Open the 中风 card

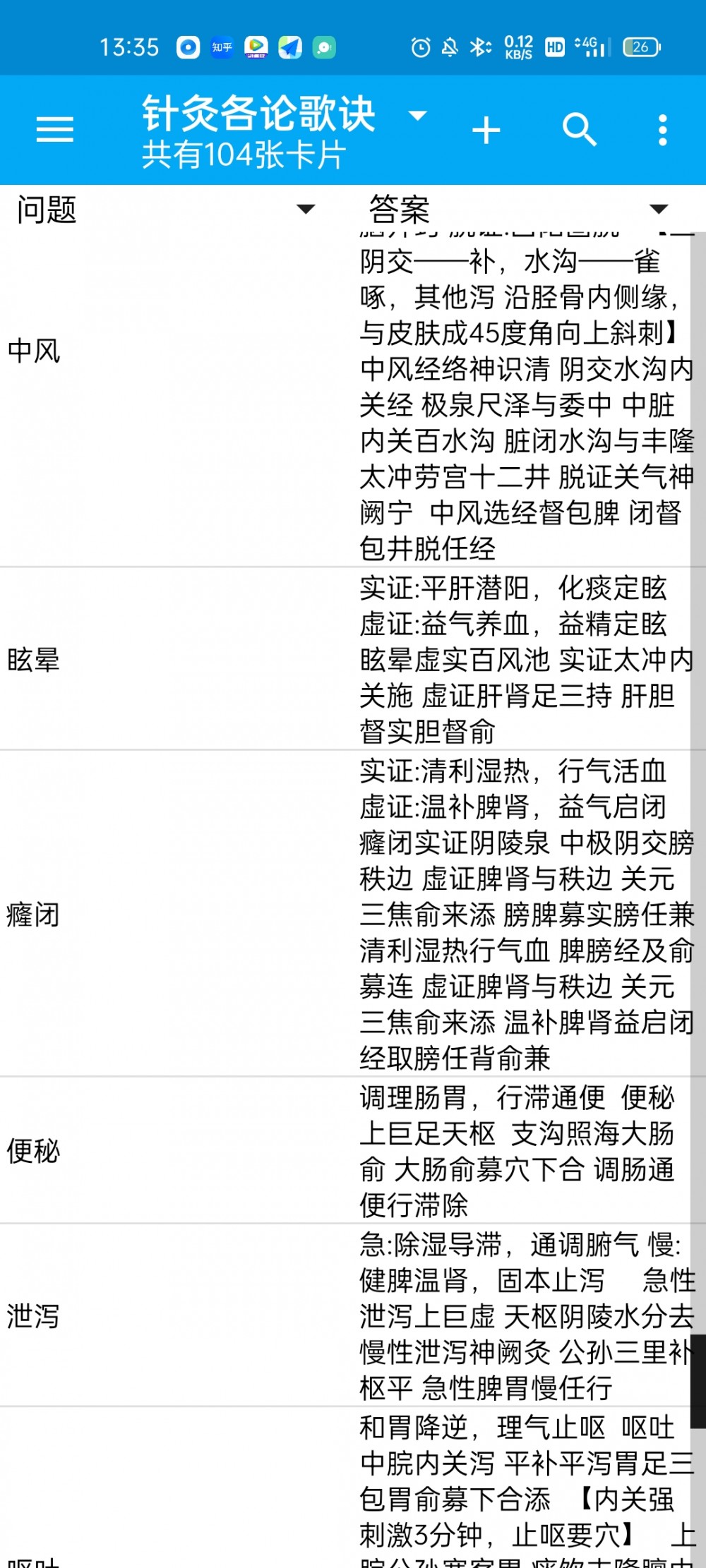[x=346, y=399]
